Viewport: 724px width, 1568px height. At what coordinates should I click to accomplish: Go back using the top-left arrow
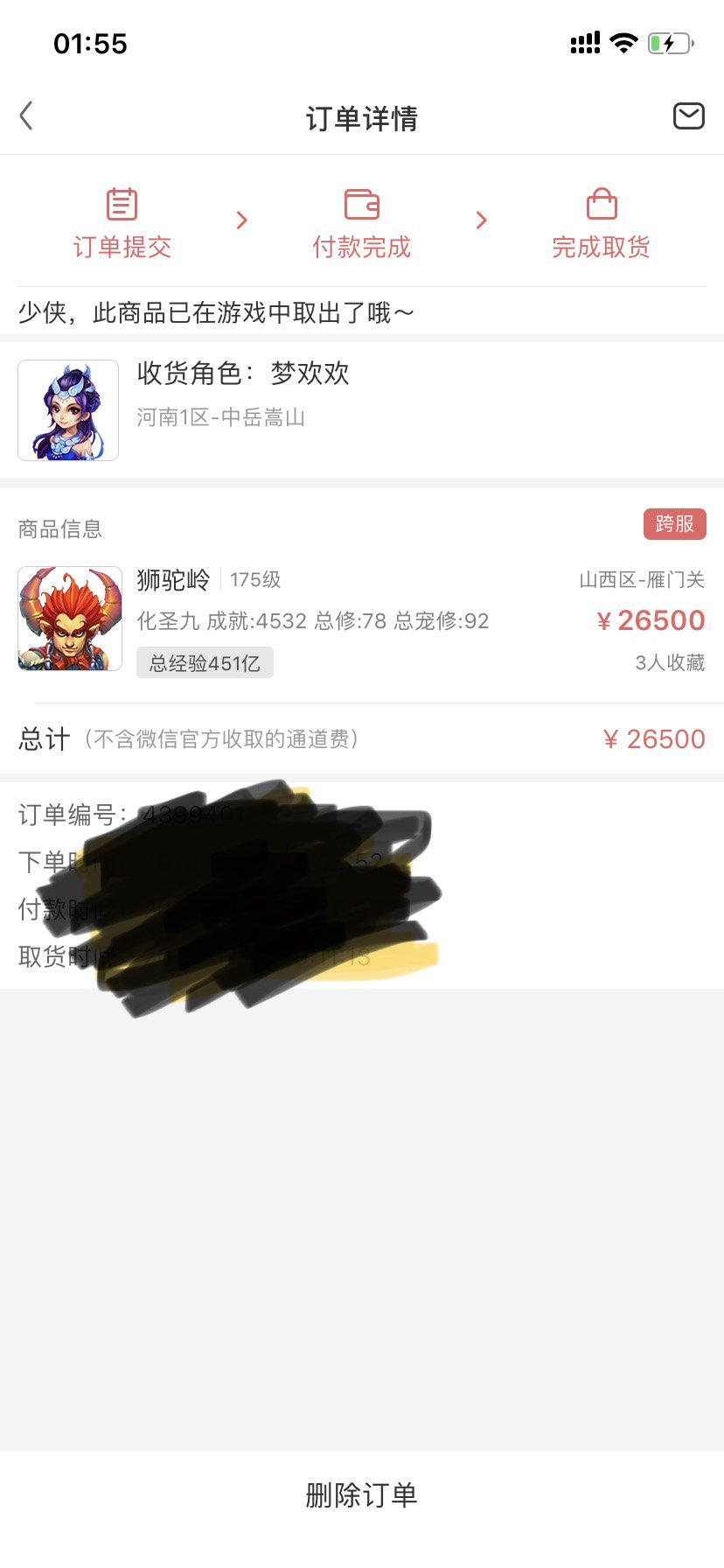coord(26,115)
